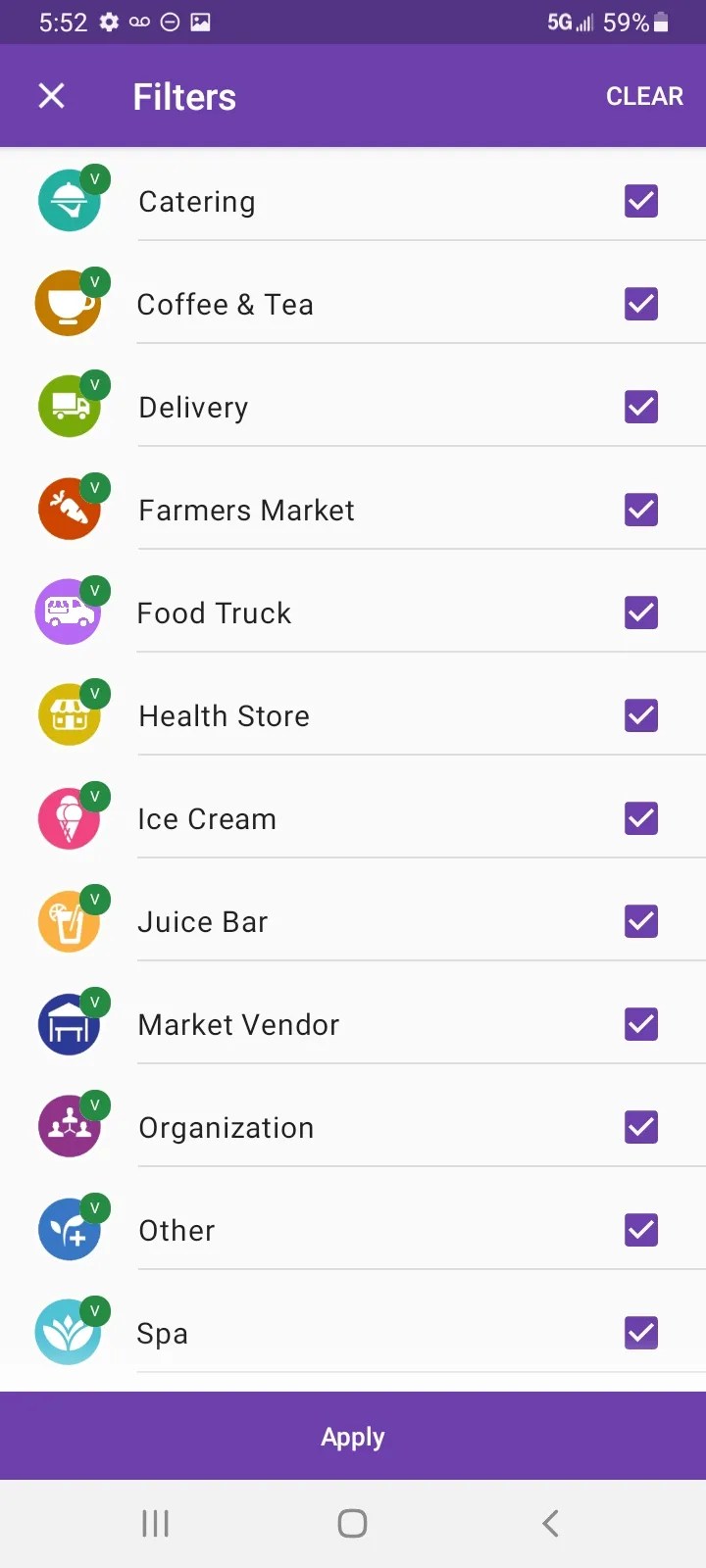Screen dimensions: 706x1568
Task: Click the Health Store storefront icon
Action: click(x=71, y=714)
